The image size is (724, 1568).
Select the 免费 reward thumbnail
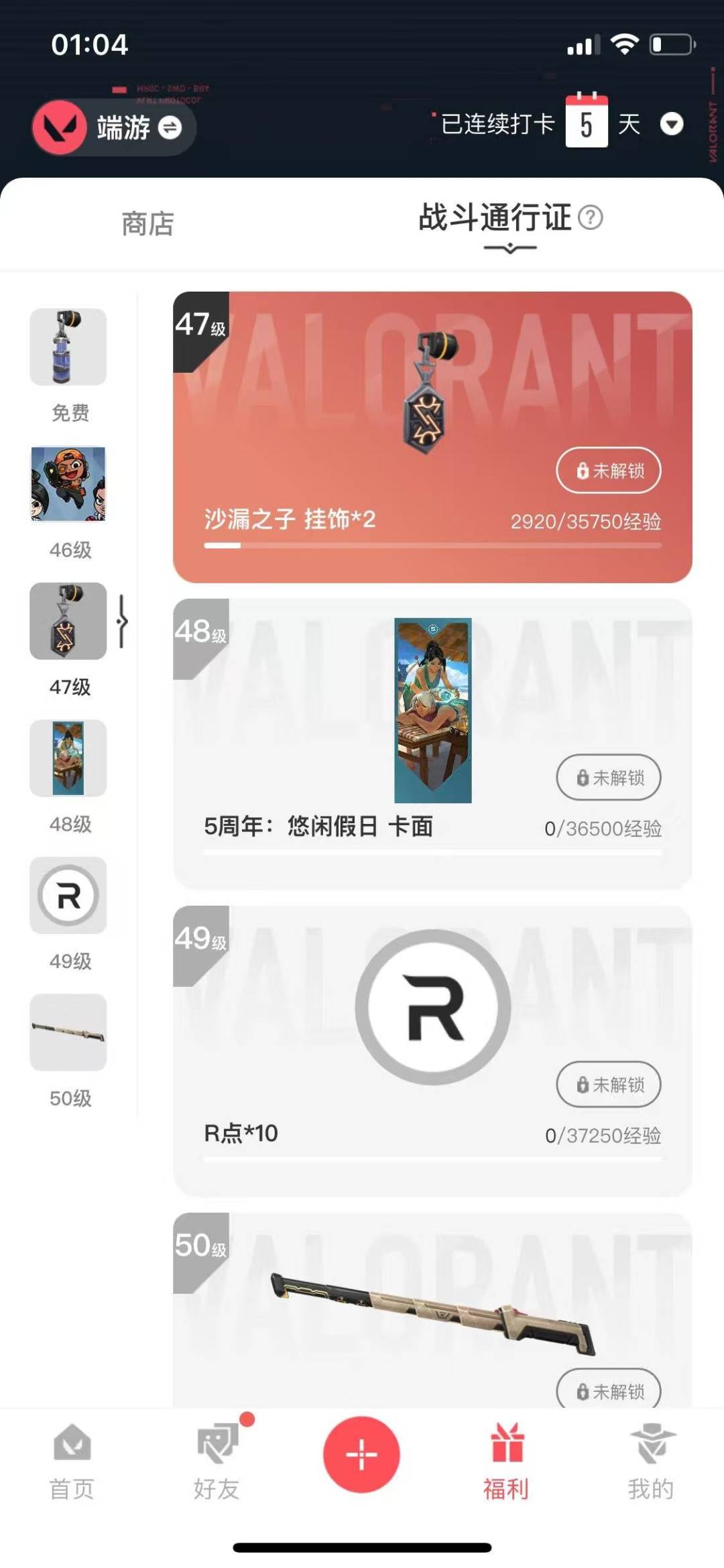pos(68,347)
